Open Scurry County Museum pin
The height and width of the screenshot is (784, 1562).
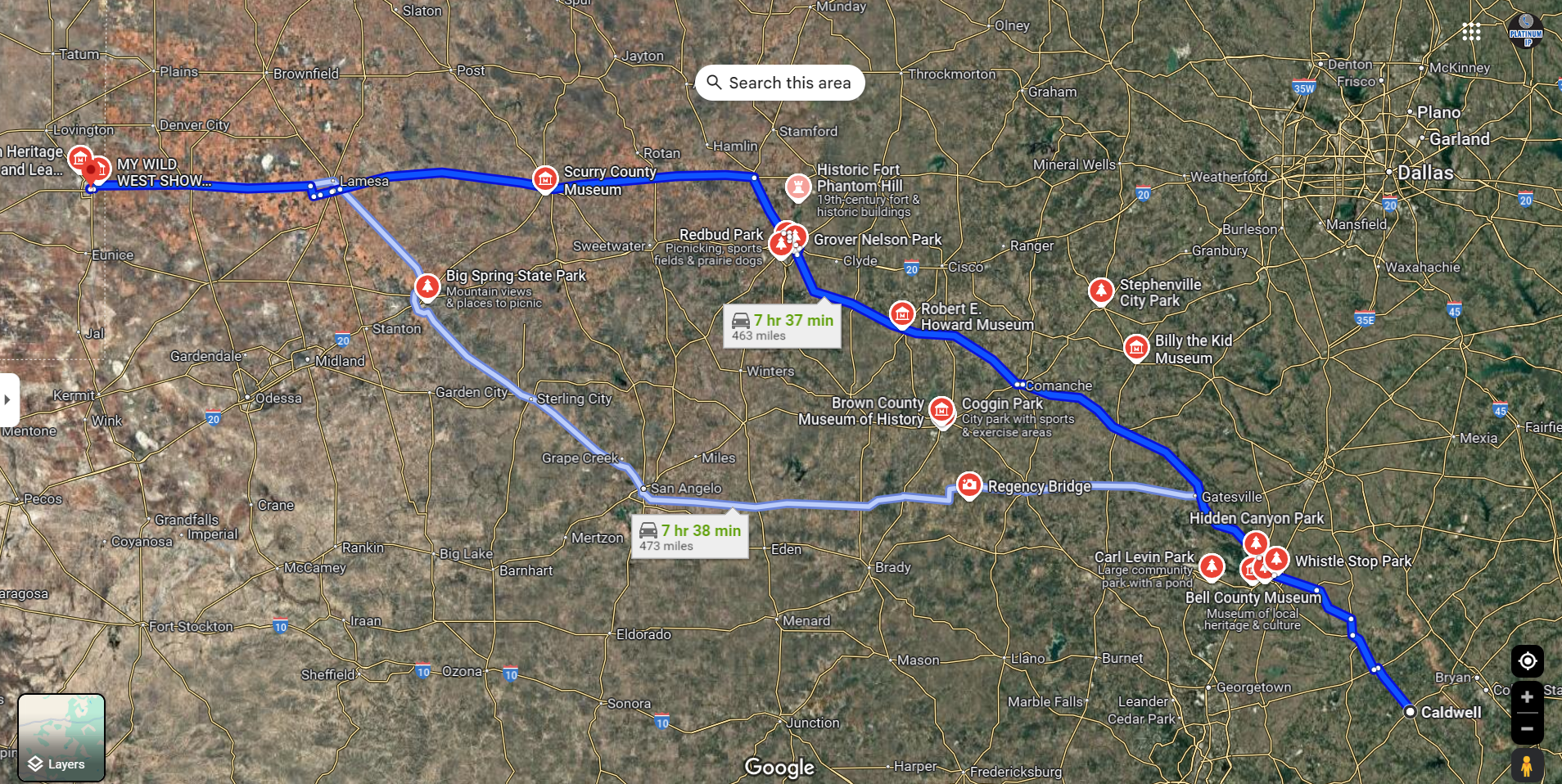pyautogui.click(x=545, y=178)
